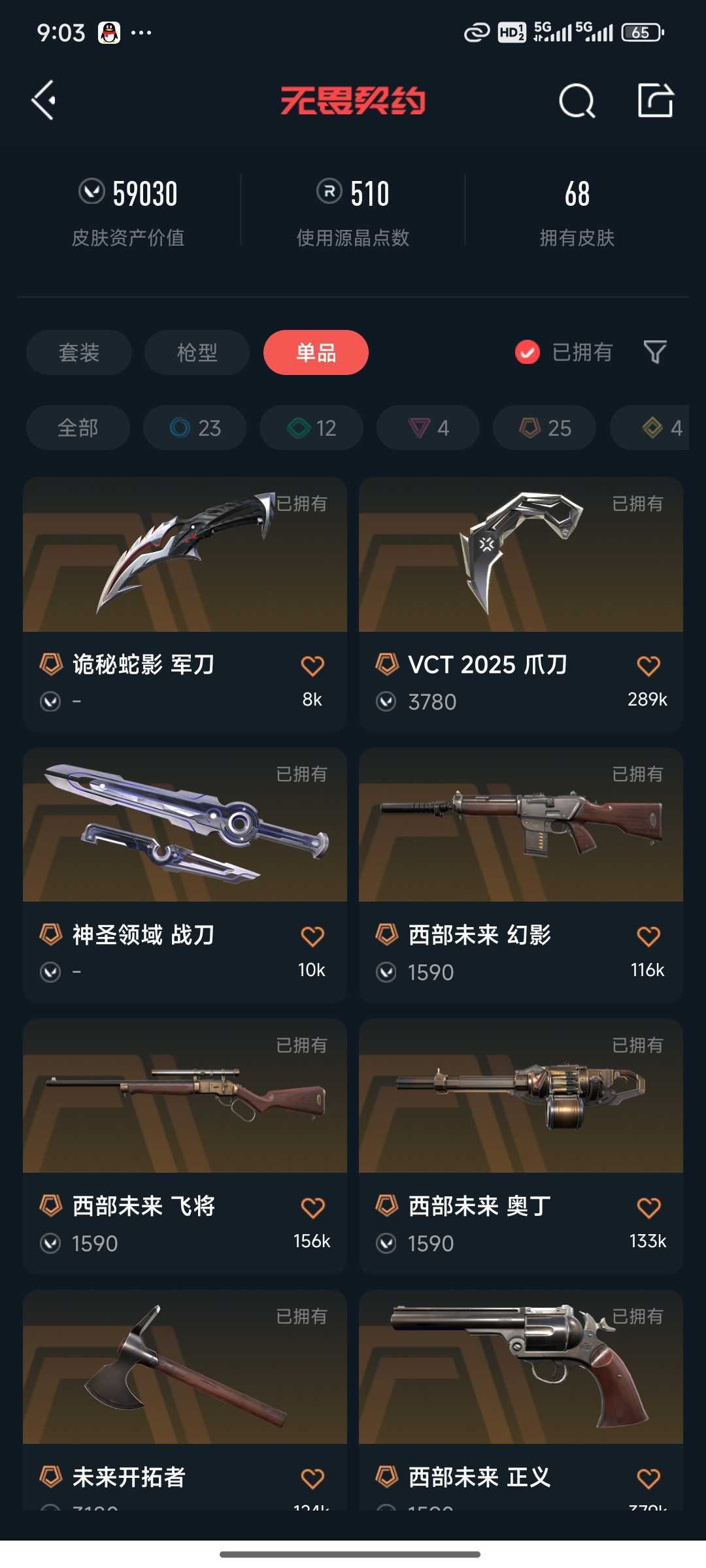Switch to the 套装 tab
706x1568 pixels.
click(x=79, y=352)
